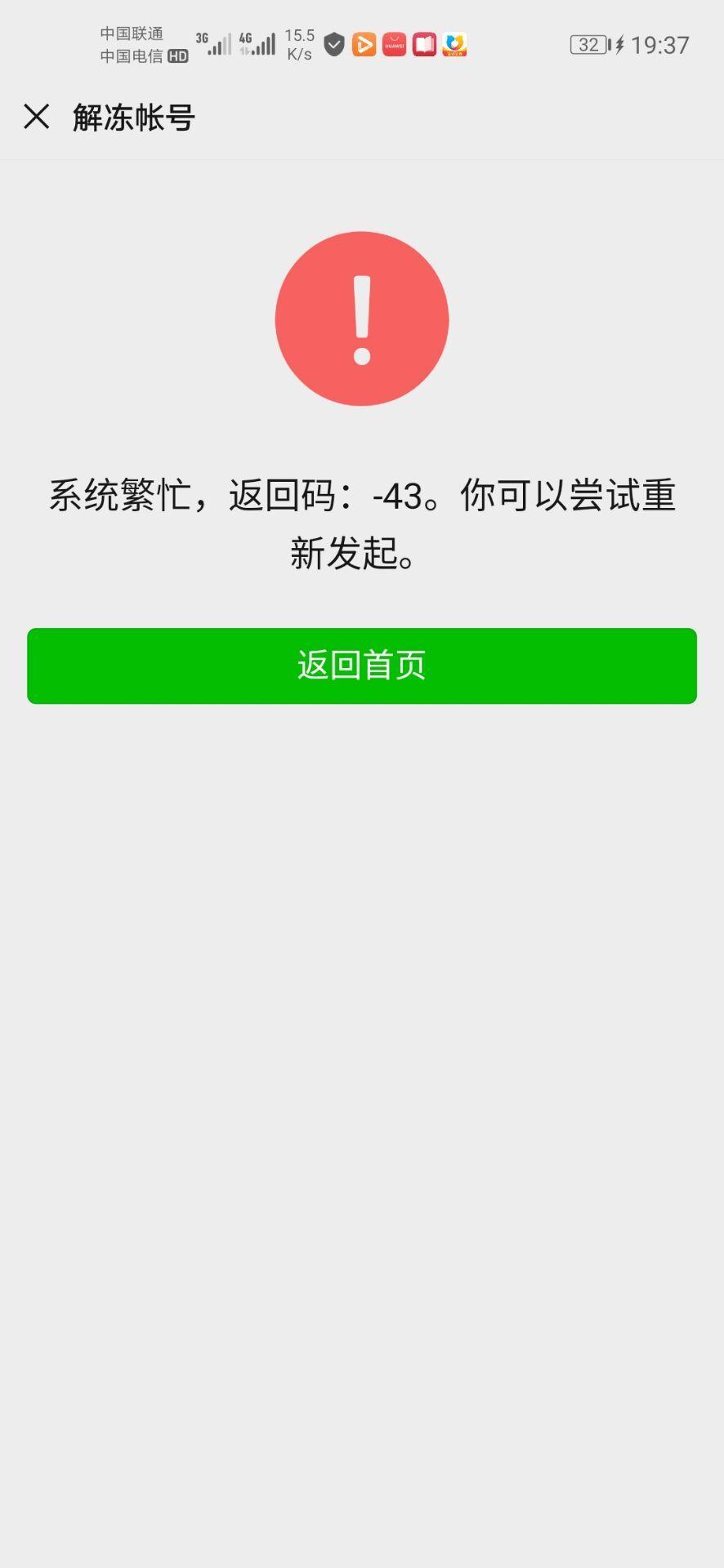Close the 解冻帐号 page

37,117
